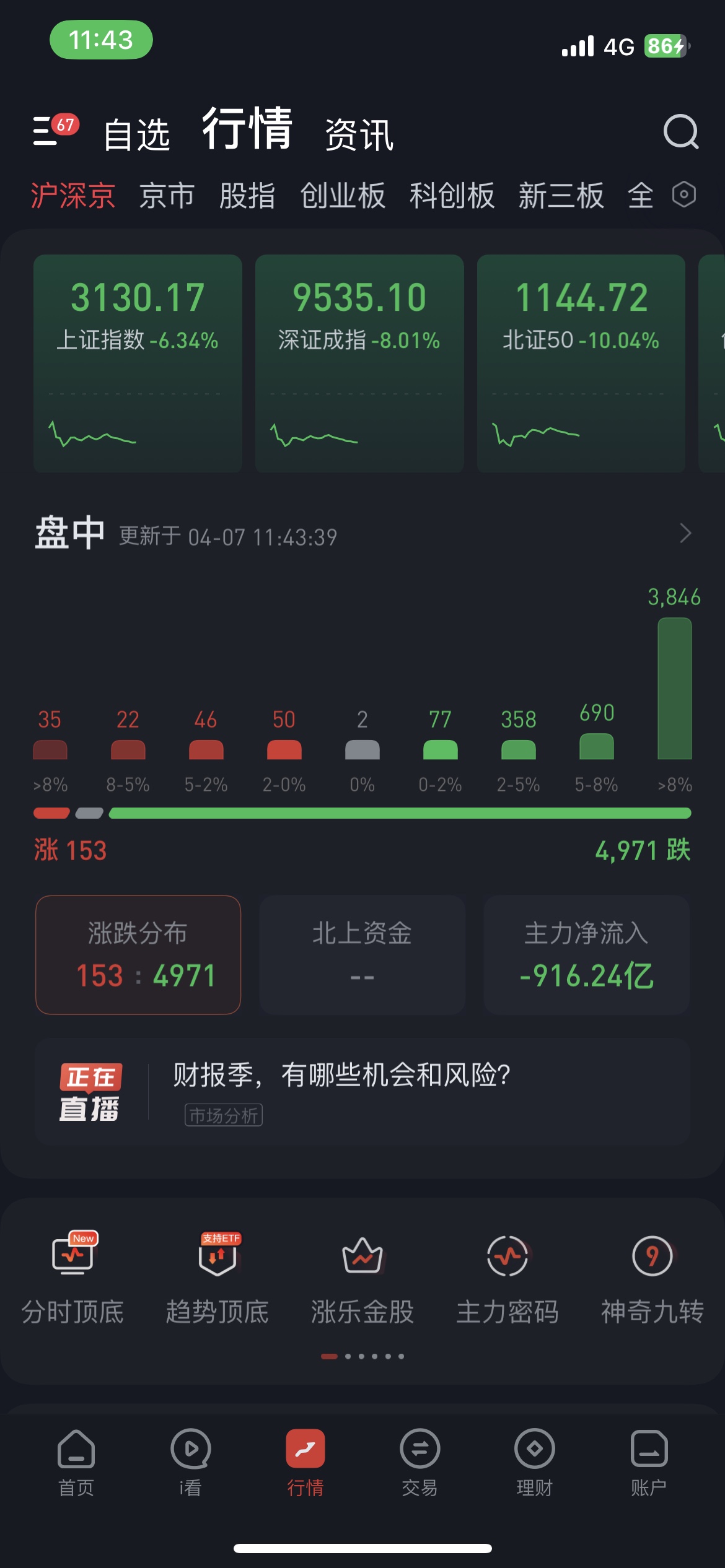Go to the 首页 tab
Viewport: 725px width, 1568px height.
tap(76, 1463)
